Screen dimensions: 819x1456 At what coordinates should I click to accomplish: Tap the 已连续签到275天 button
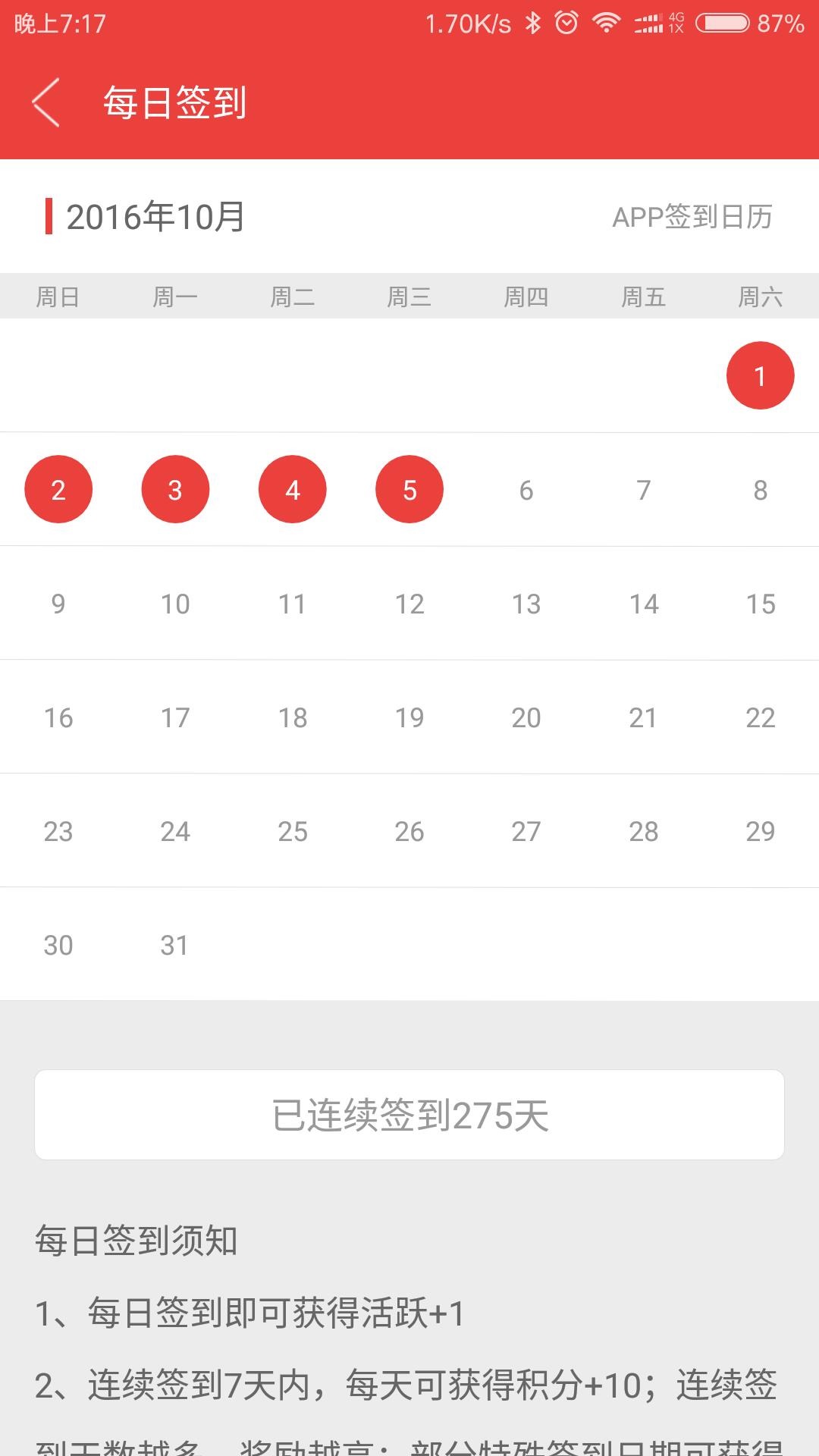tap(409, 1115)
